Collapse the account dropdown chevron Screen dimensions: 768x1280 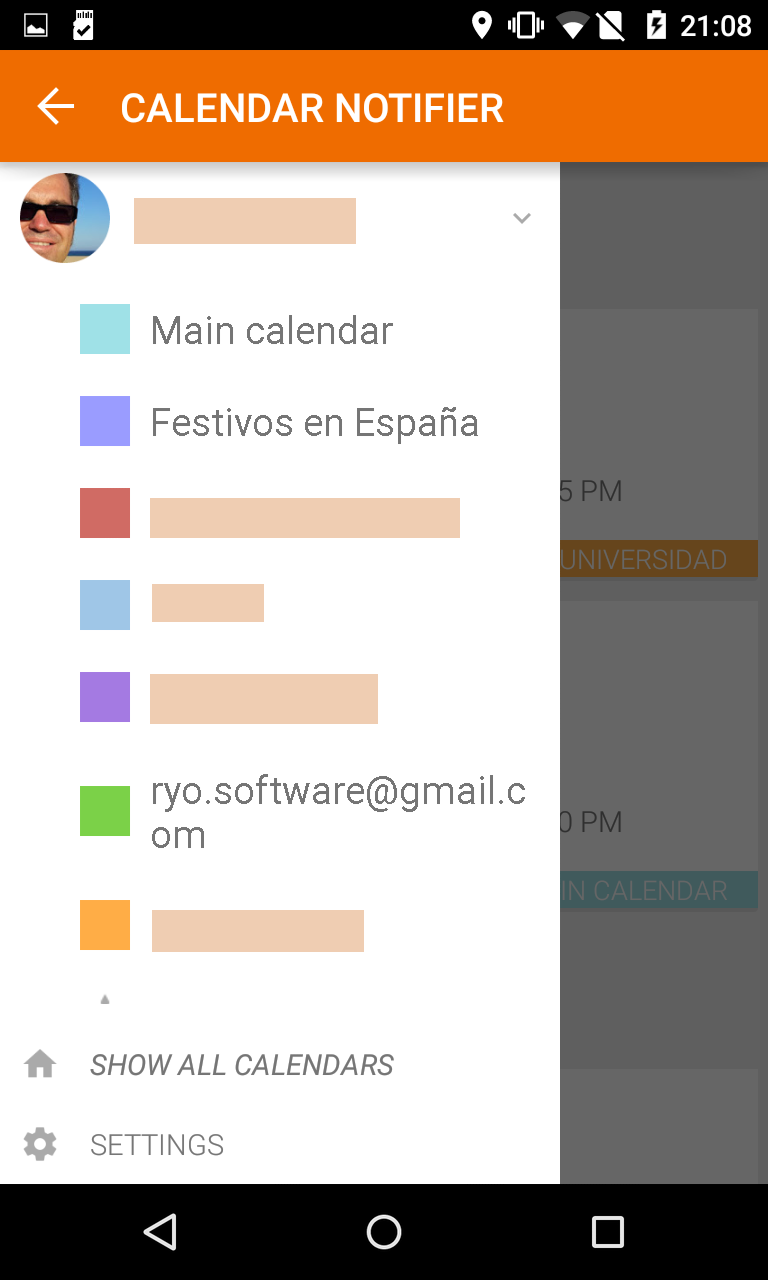click(521, 218)
